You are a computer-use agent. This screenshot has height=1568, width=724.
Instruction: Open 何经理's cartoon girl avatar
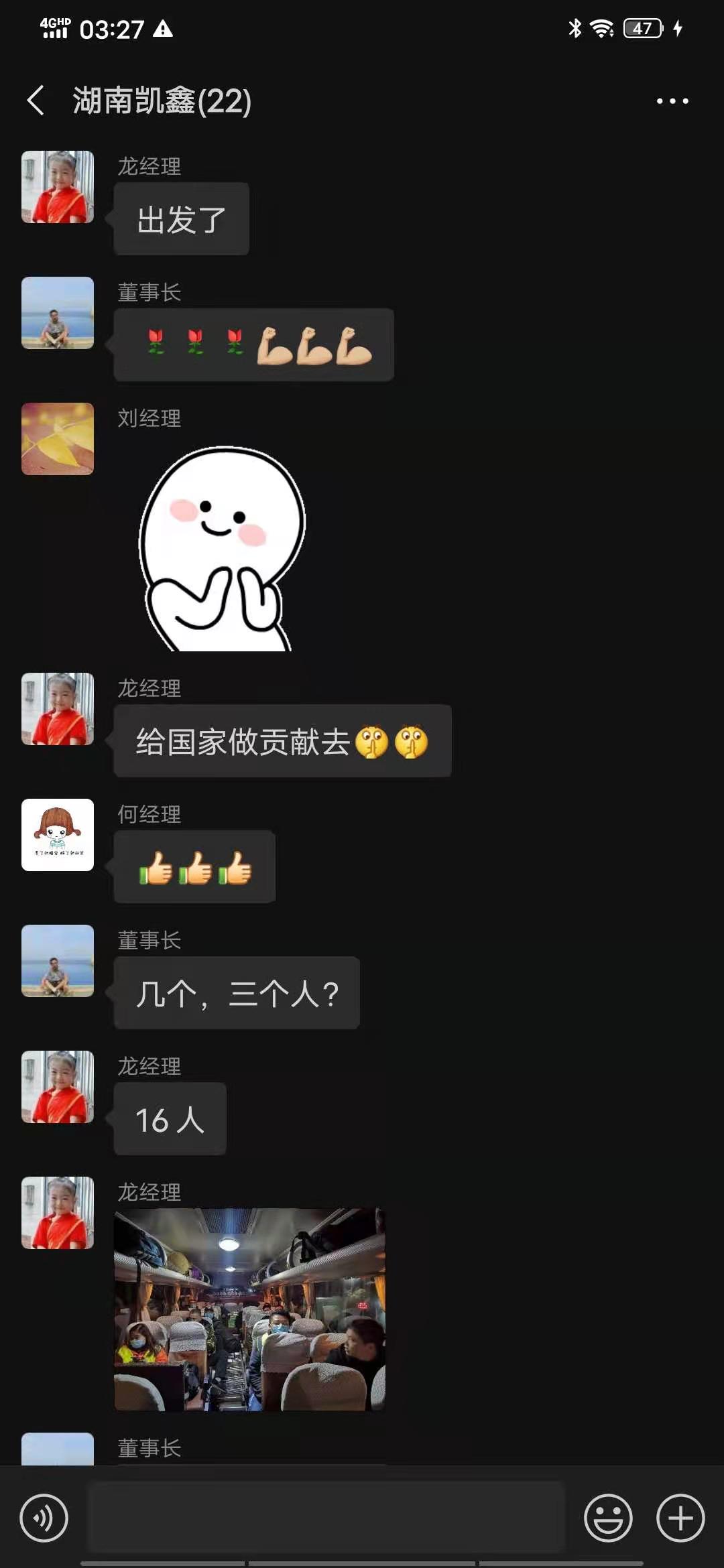pyautogui.click(x=58, y=835)
